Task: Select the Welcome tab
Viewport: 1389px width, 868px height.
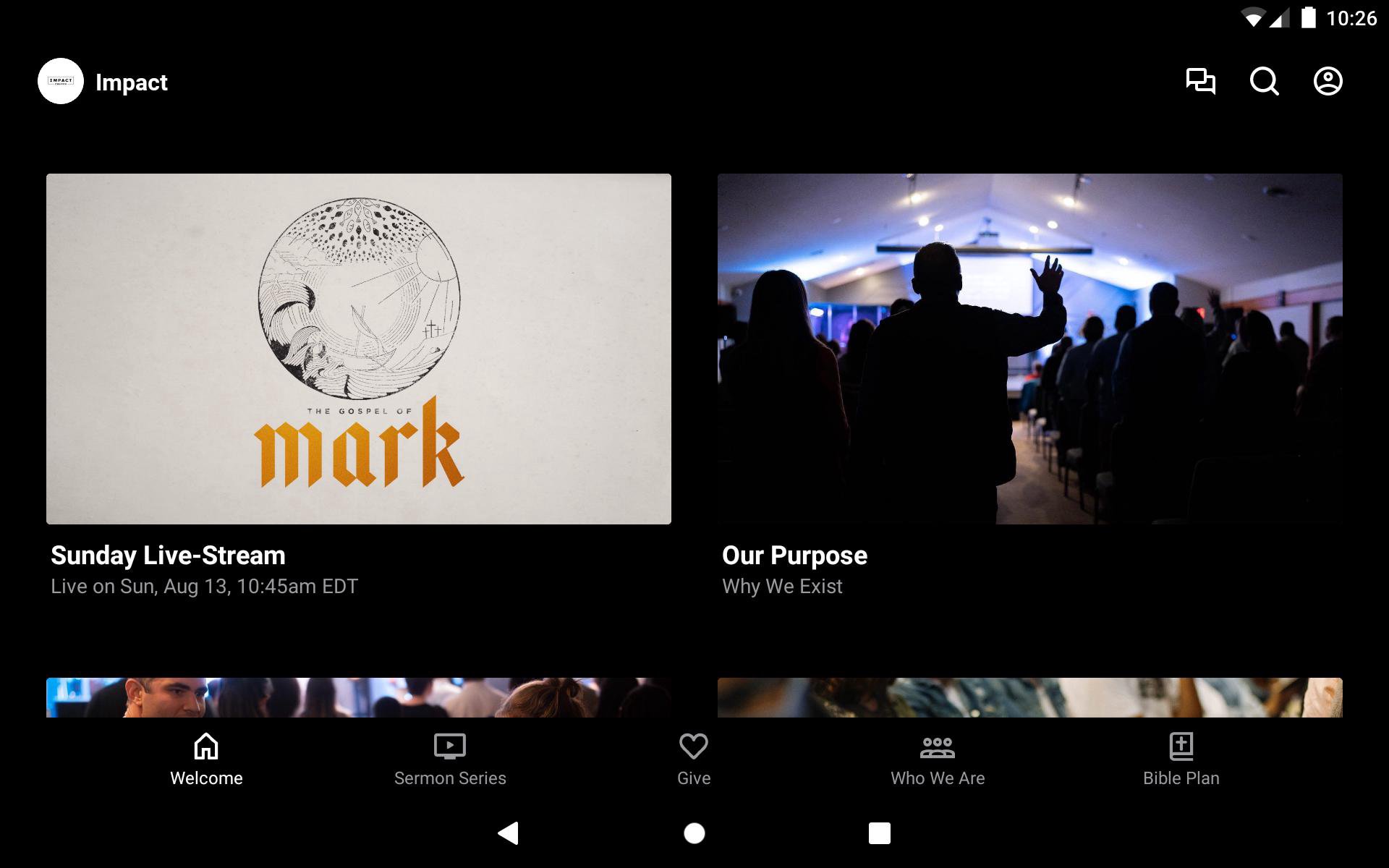Action: [x=206, y=759]
